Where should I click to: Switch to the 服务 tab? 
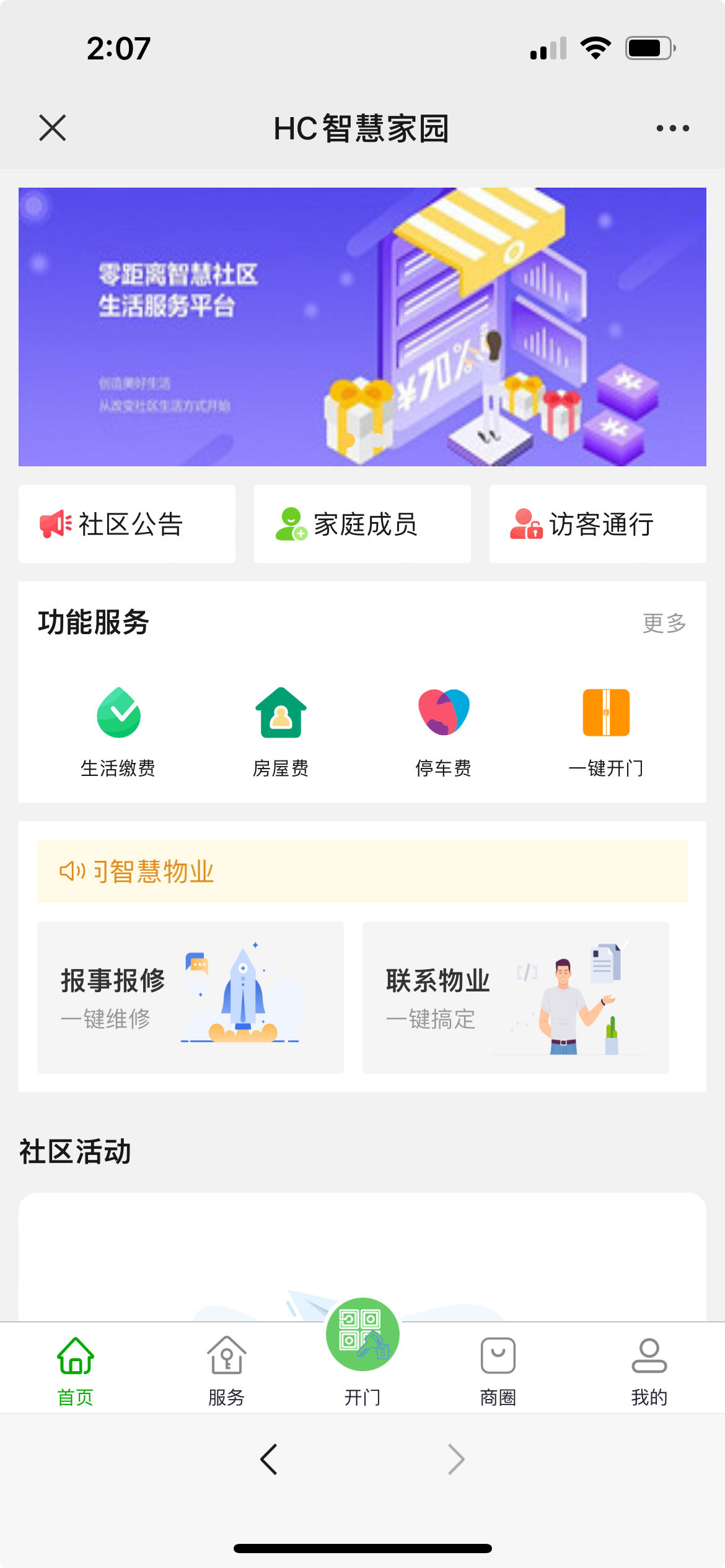227,1370
